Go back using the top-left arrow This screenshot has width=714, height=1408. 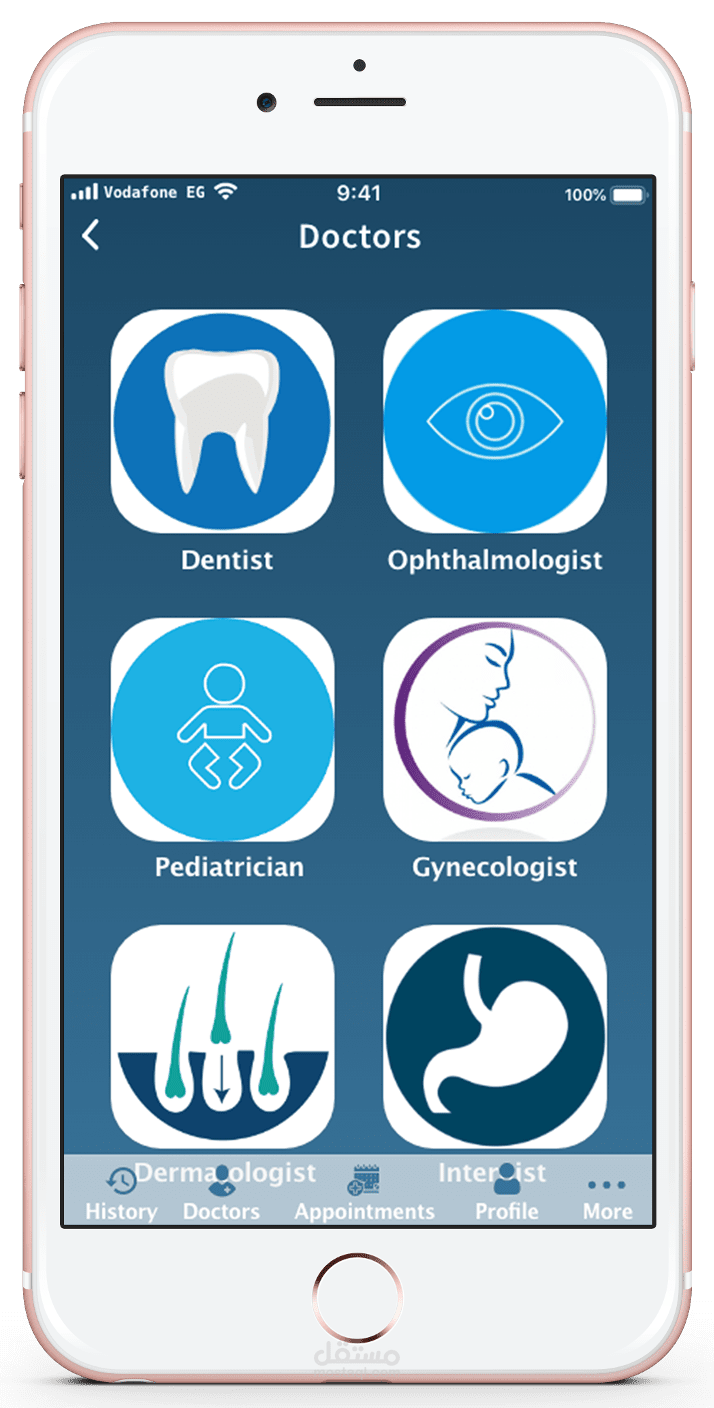pos(91,235)
